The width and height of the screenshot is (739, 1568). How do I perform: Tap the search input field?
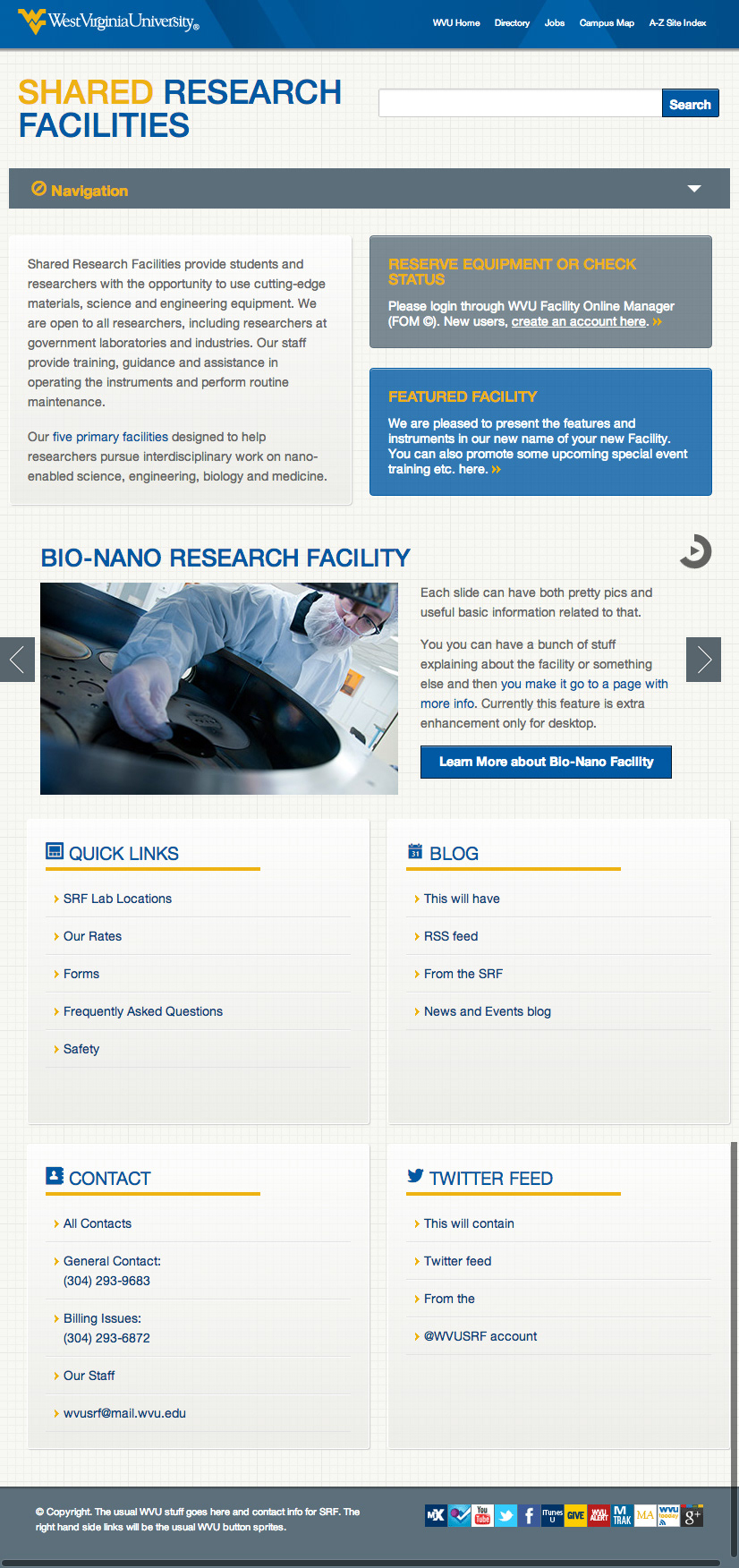pyautogui.click(x=520, y=104)
